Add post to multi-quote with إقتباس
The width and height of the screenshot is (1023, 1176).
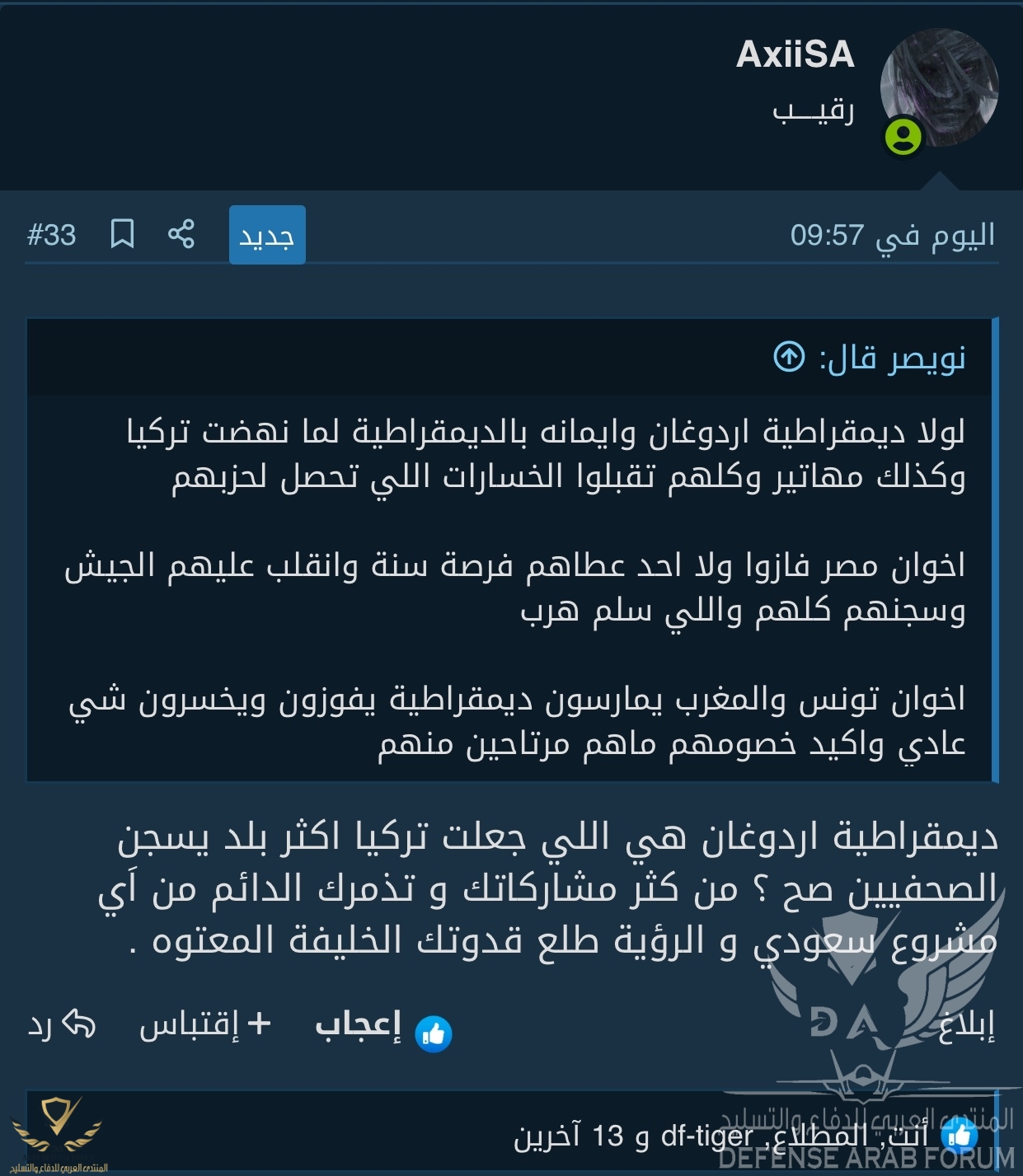pos(205,1025)
